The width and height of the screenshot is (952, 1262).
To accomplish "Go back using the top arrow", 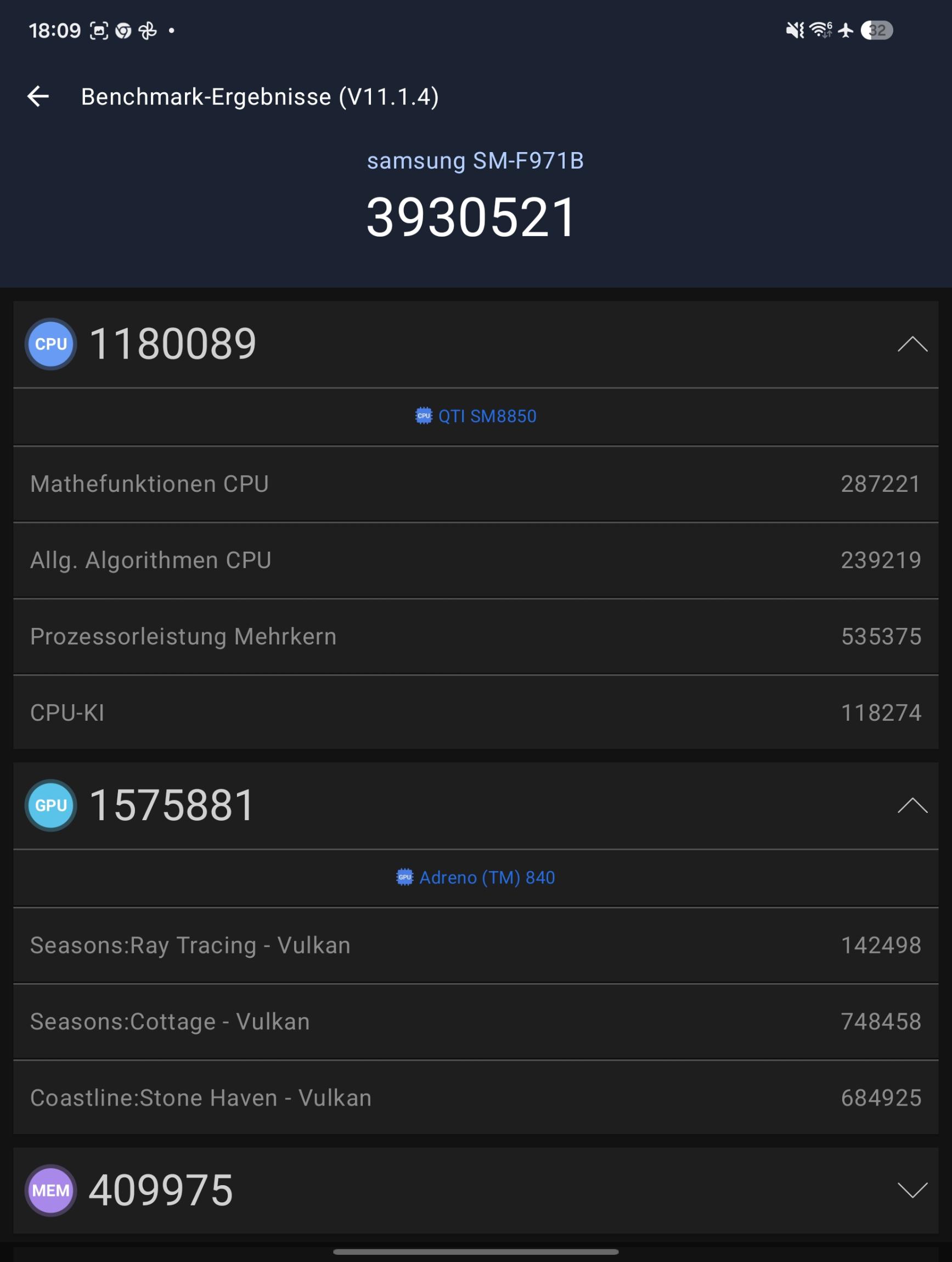I will (38, 97).
